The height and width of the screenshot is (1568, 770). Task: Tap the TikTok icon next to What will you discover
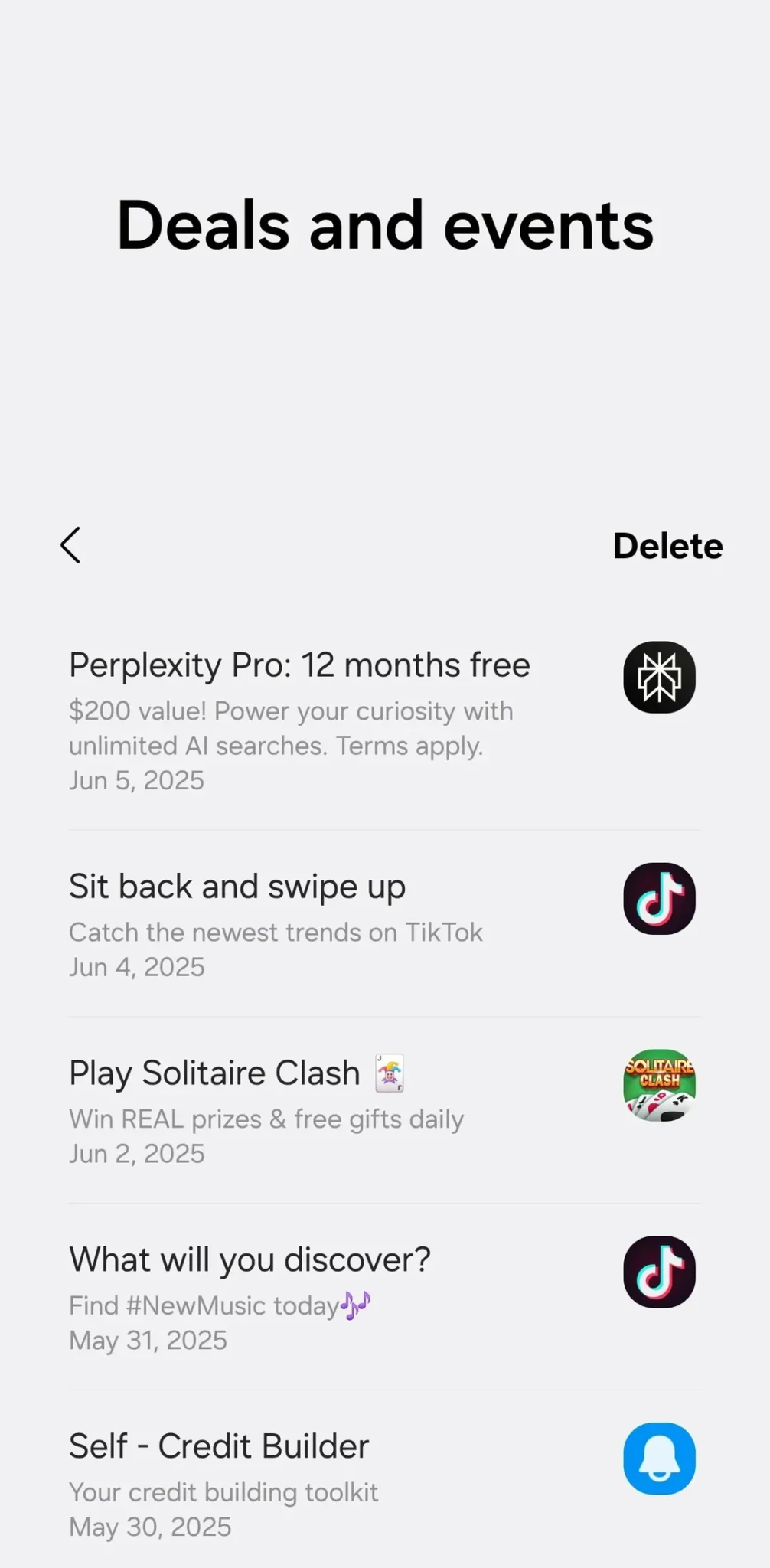tap(659, 1272)
